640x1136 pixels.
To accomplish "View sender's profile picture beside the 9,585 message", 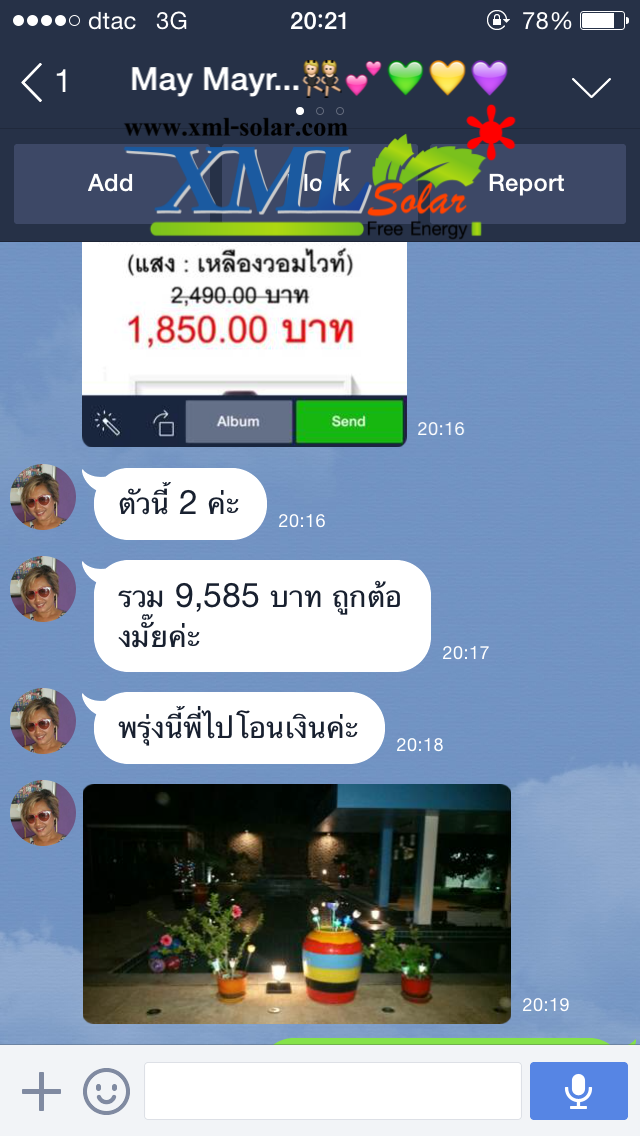I will click(43, 589).
